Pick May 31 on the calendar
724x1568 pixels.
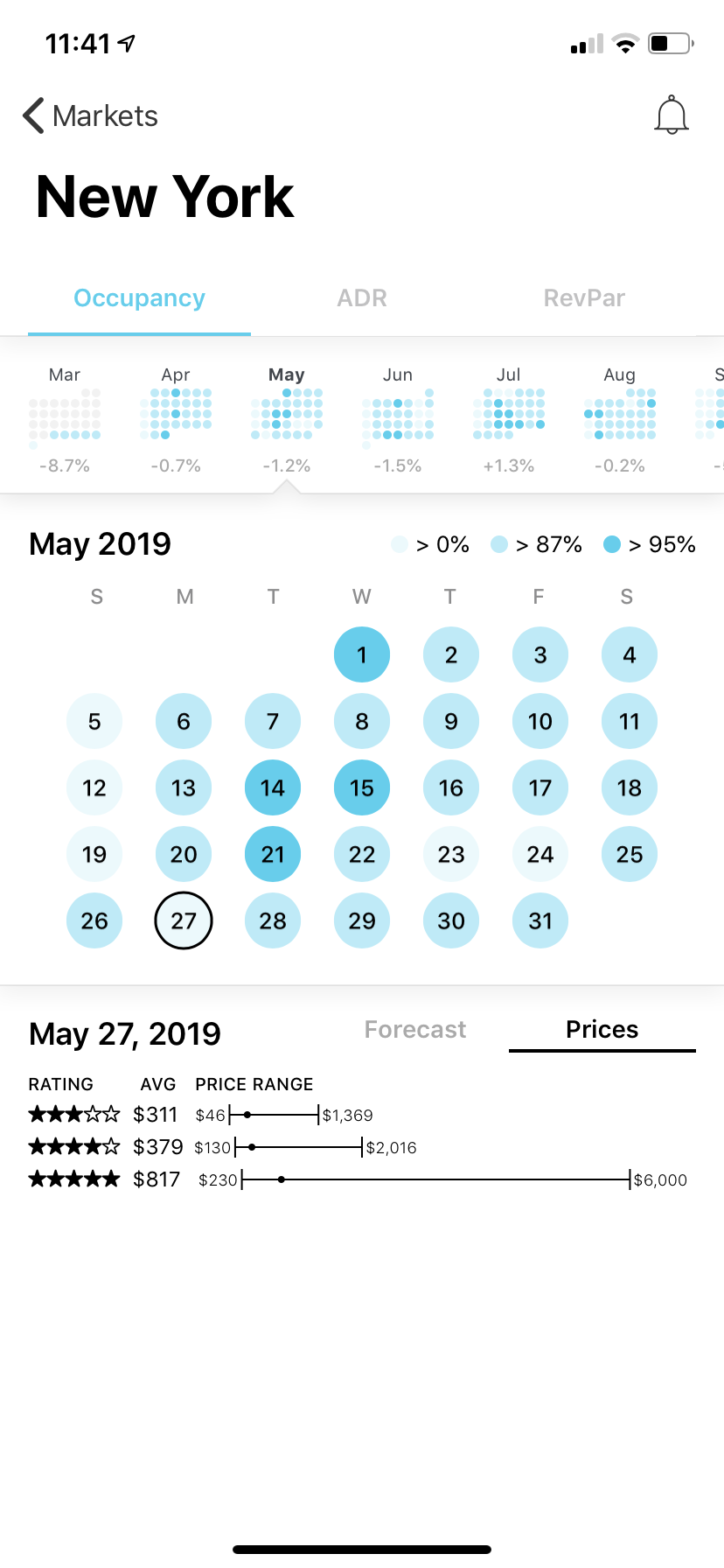click(540, 920)
